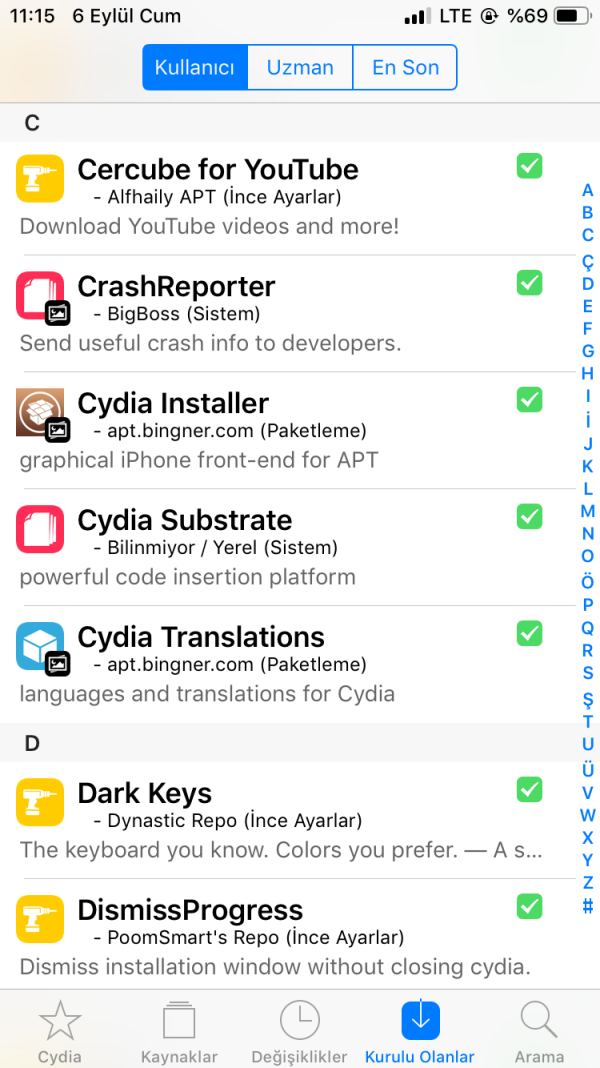Jump to letter Z in the index
Image resolution: width=600 pixels, height=1068 pixels.
coord(588,883)
